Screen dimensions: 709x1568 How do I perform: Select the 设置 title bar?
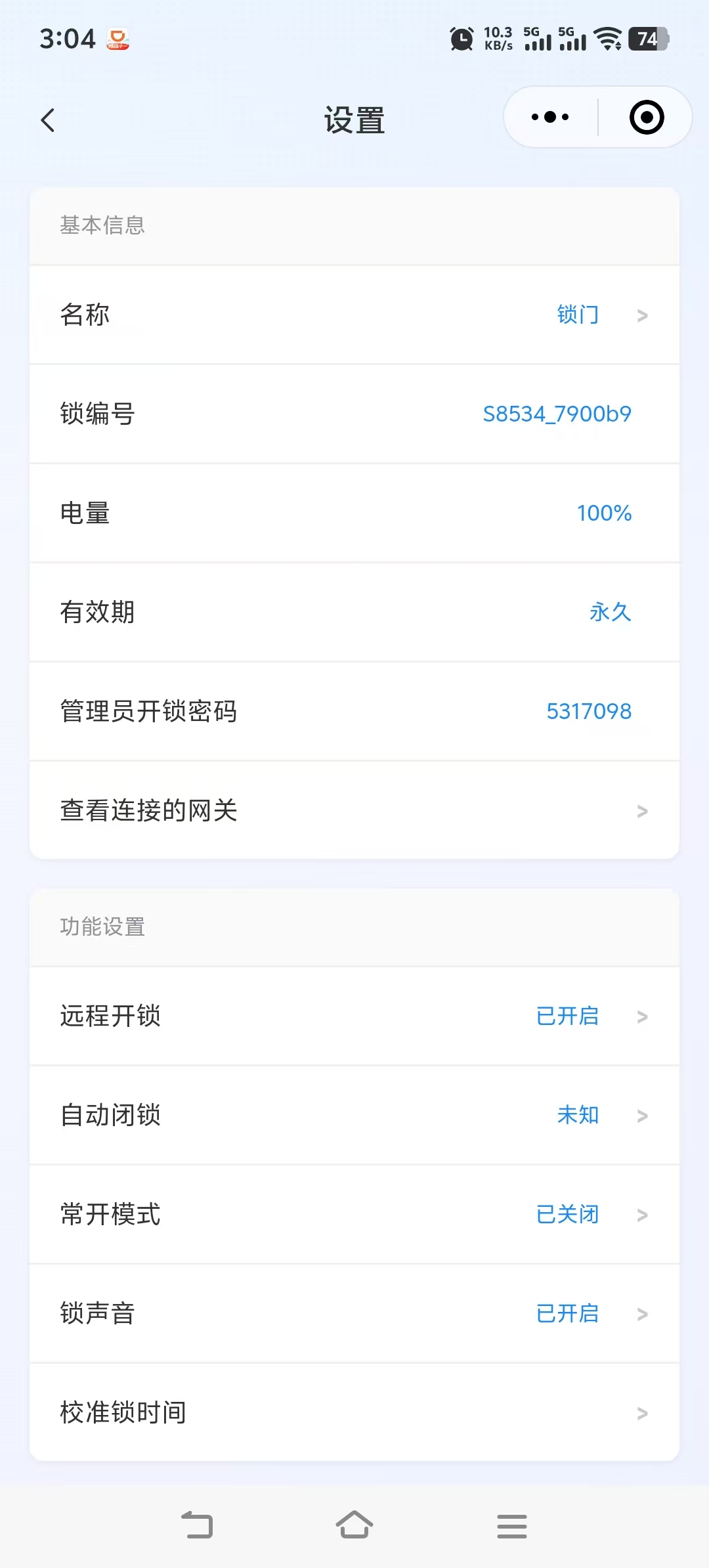click(354, 120)
